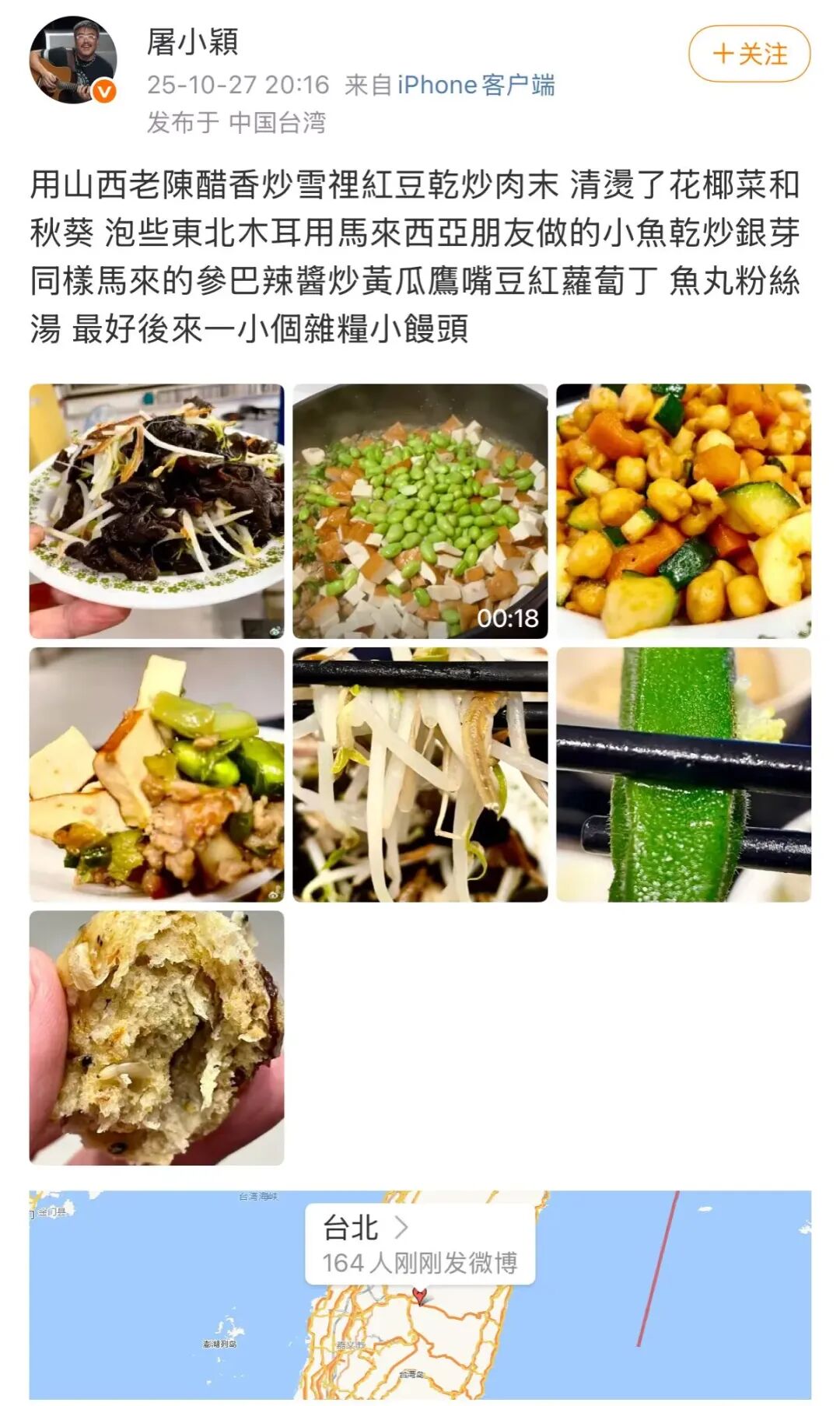This screenshot has height=1406, width=840.
Task: Open the tofu and minced pork dish photo
Action: [x=156, y=773]
